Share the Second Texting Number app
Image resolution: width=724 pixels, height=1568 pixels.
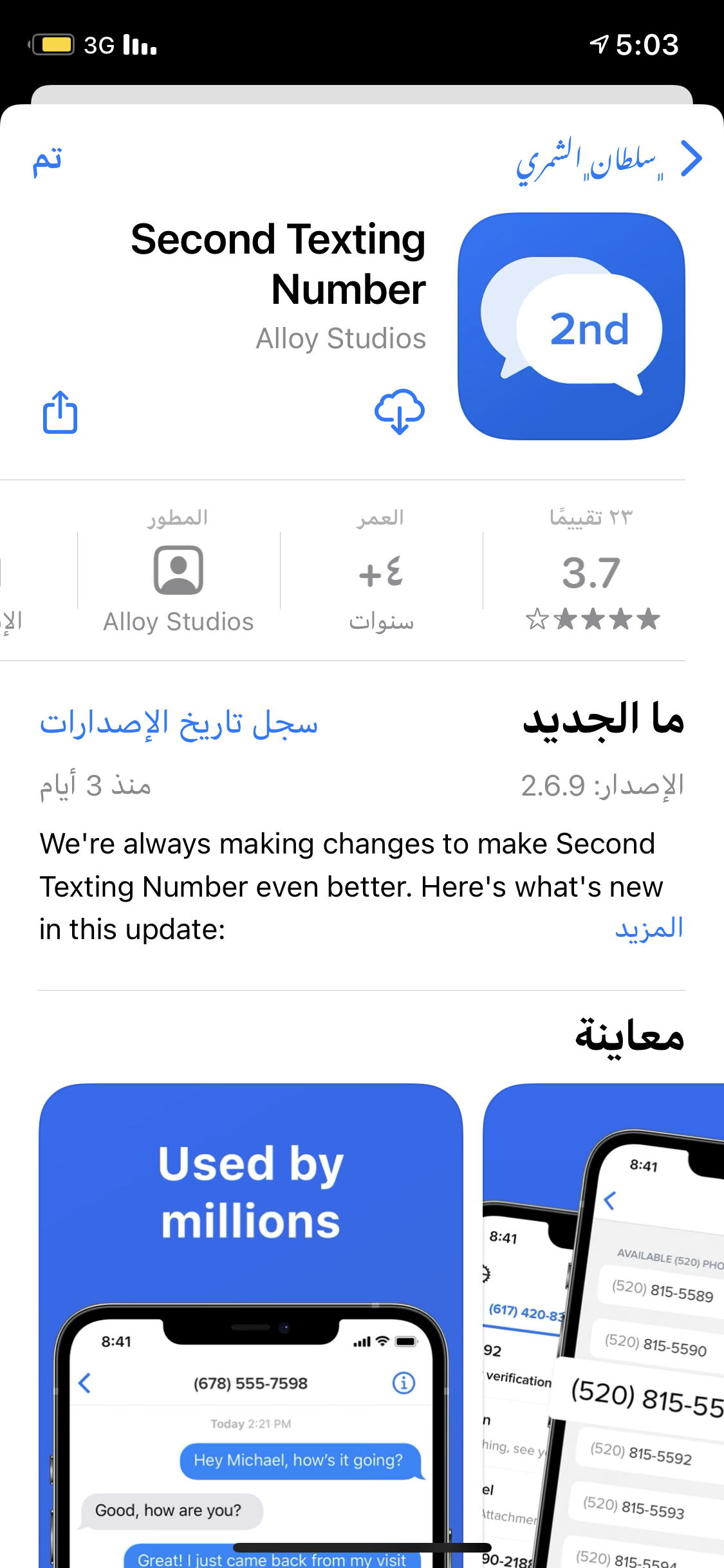coord(60,413)
